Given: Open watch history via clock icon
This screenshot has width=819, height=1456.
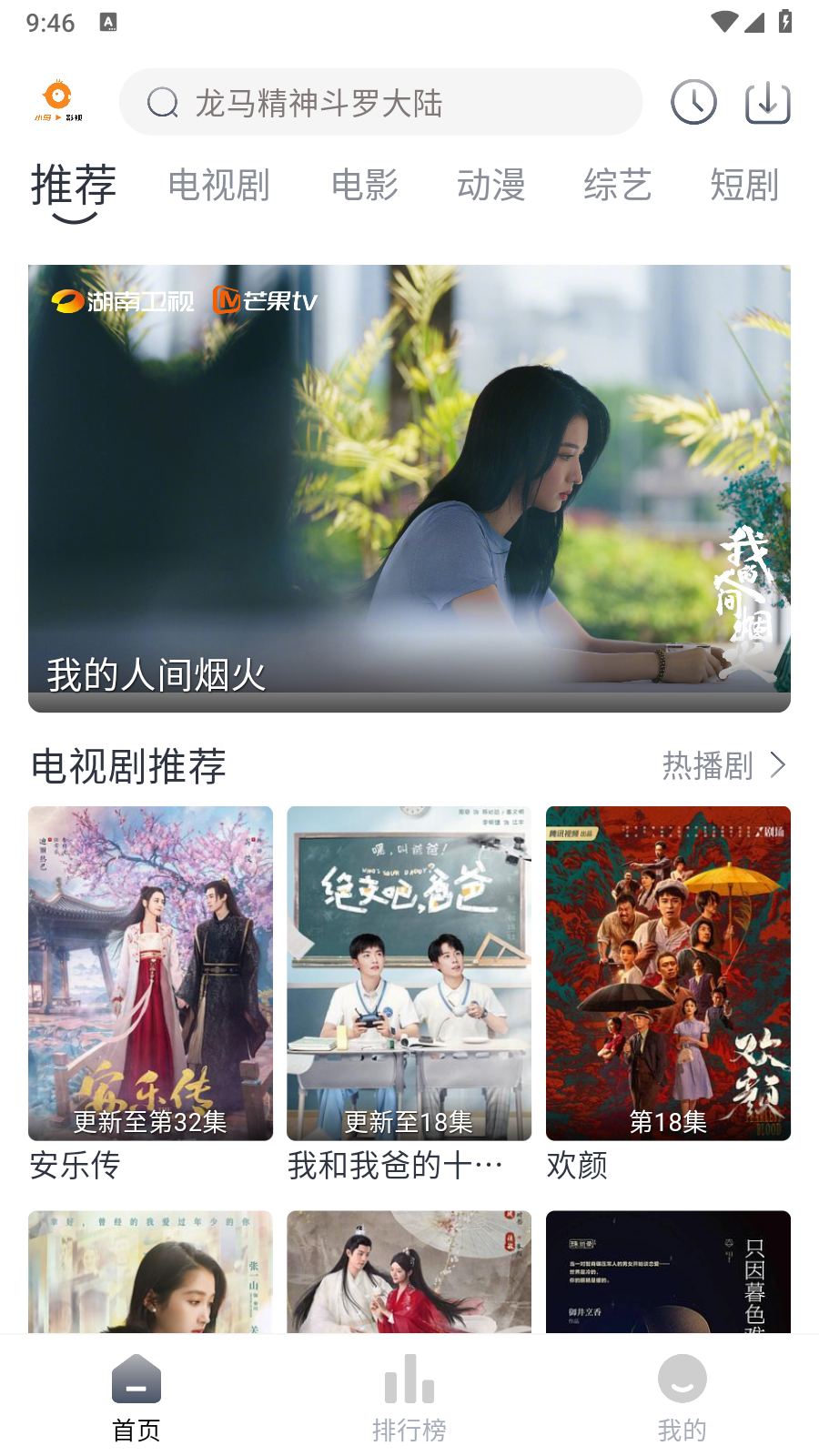Looking at the screenshot, I should pyautogui.click(x=693, y=102).
